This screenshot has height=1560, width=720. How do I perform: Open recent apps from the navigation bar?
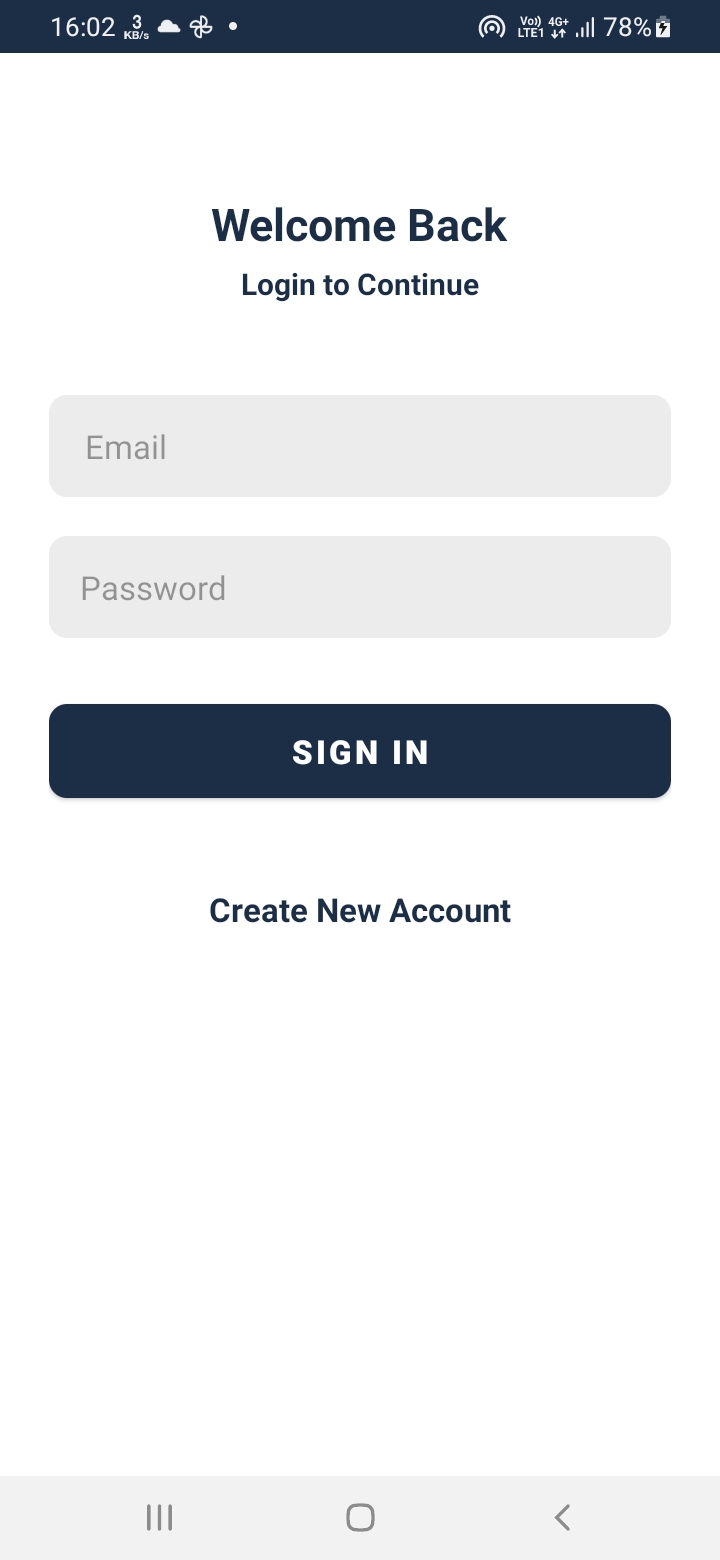pos(159,1517)
